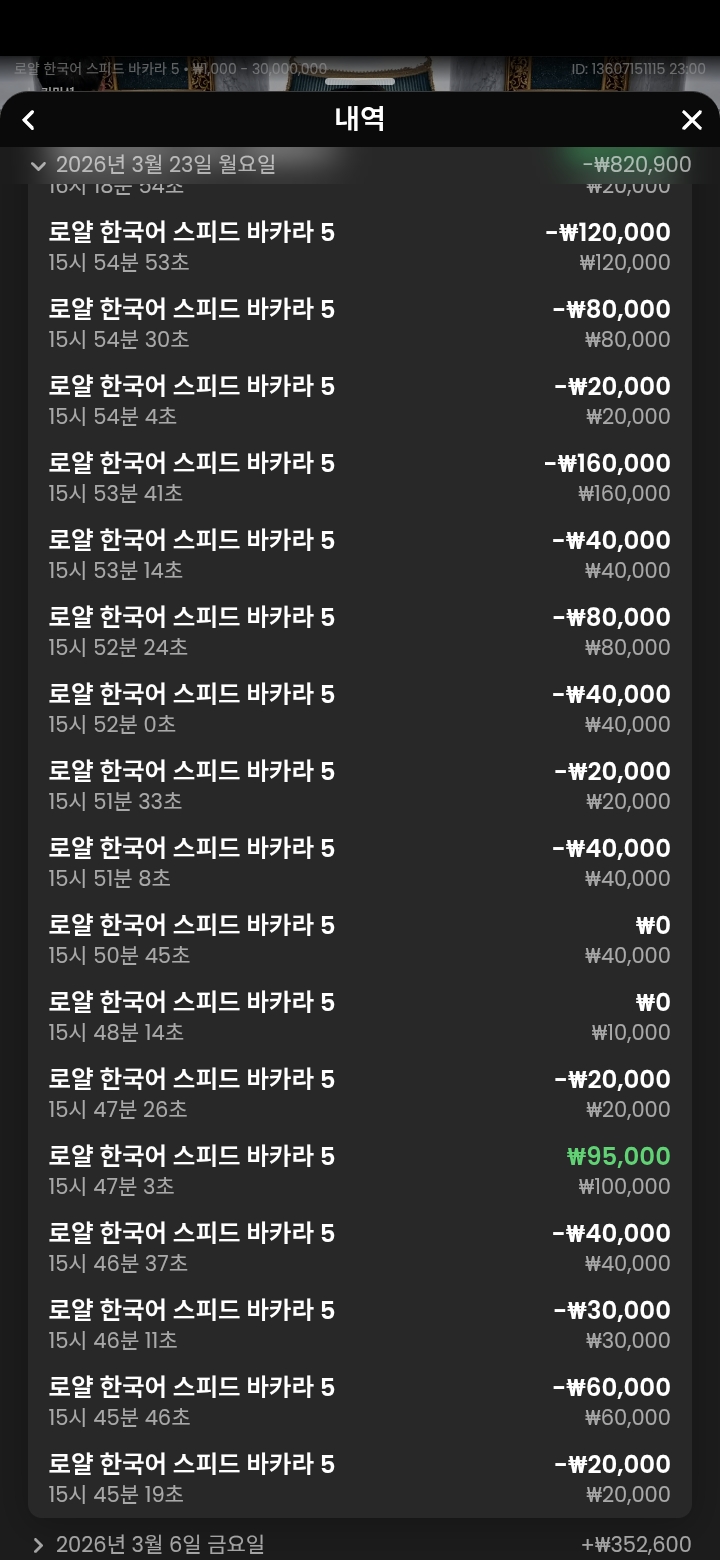Open the 15시 54분 30초 game record
This screenshot has width=720, height=1560.
(359, 324)
